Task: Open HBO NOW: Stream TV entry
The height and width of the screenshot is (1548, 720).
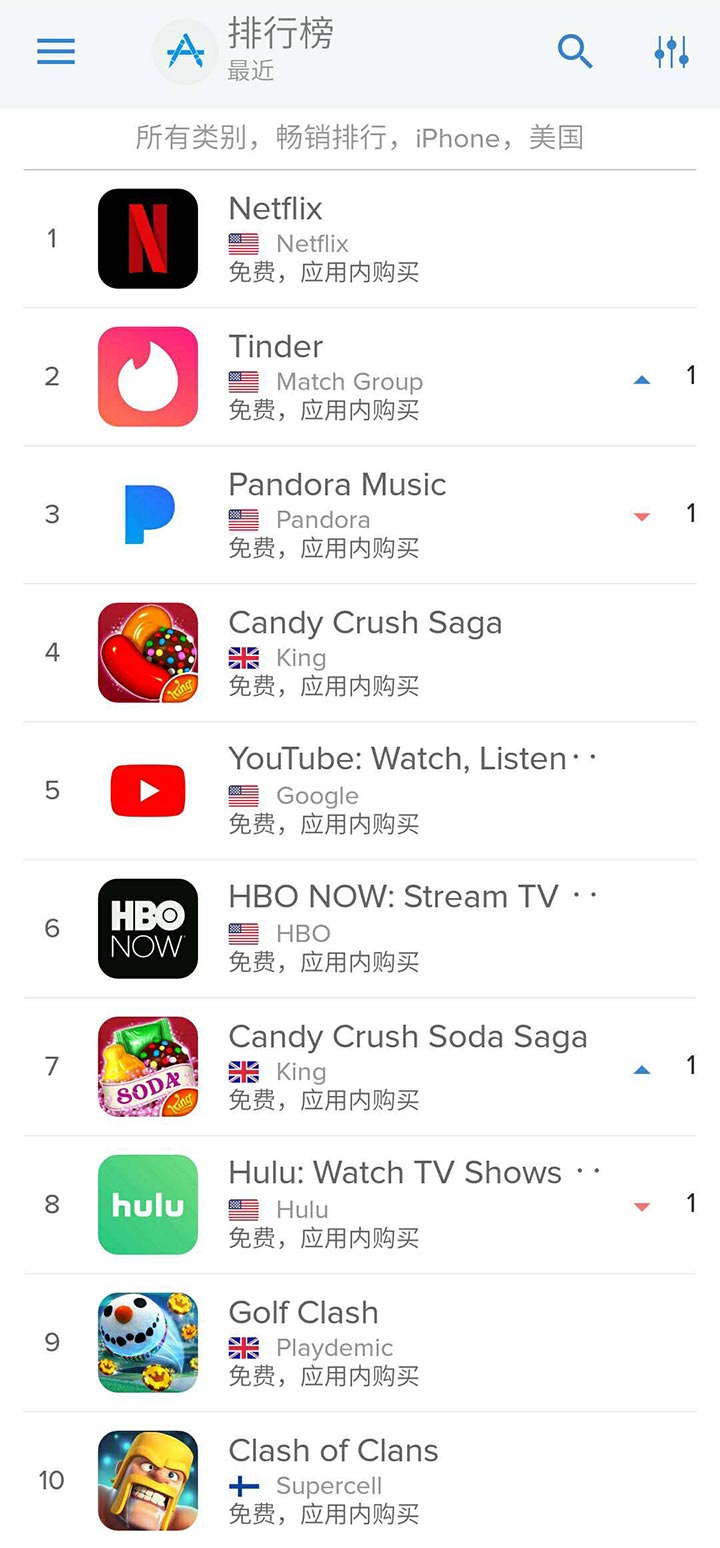Action: 360,929
